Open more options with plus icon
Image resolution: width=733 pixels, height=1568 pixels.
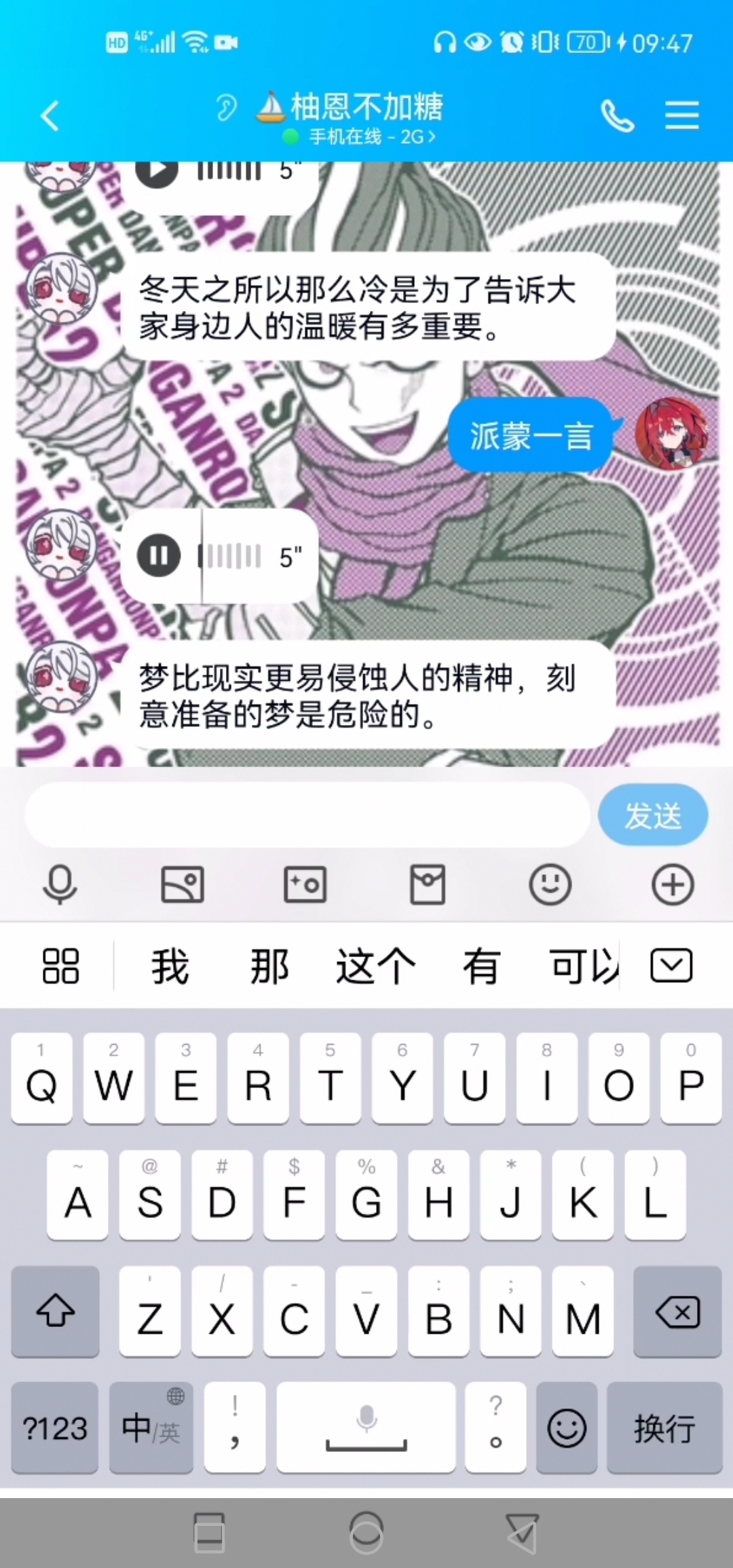(x=673, y=884)
